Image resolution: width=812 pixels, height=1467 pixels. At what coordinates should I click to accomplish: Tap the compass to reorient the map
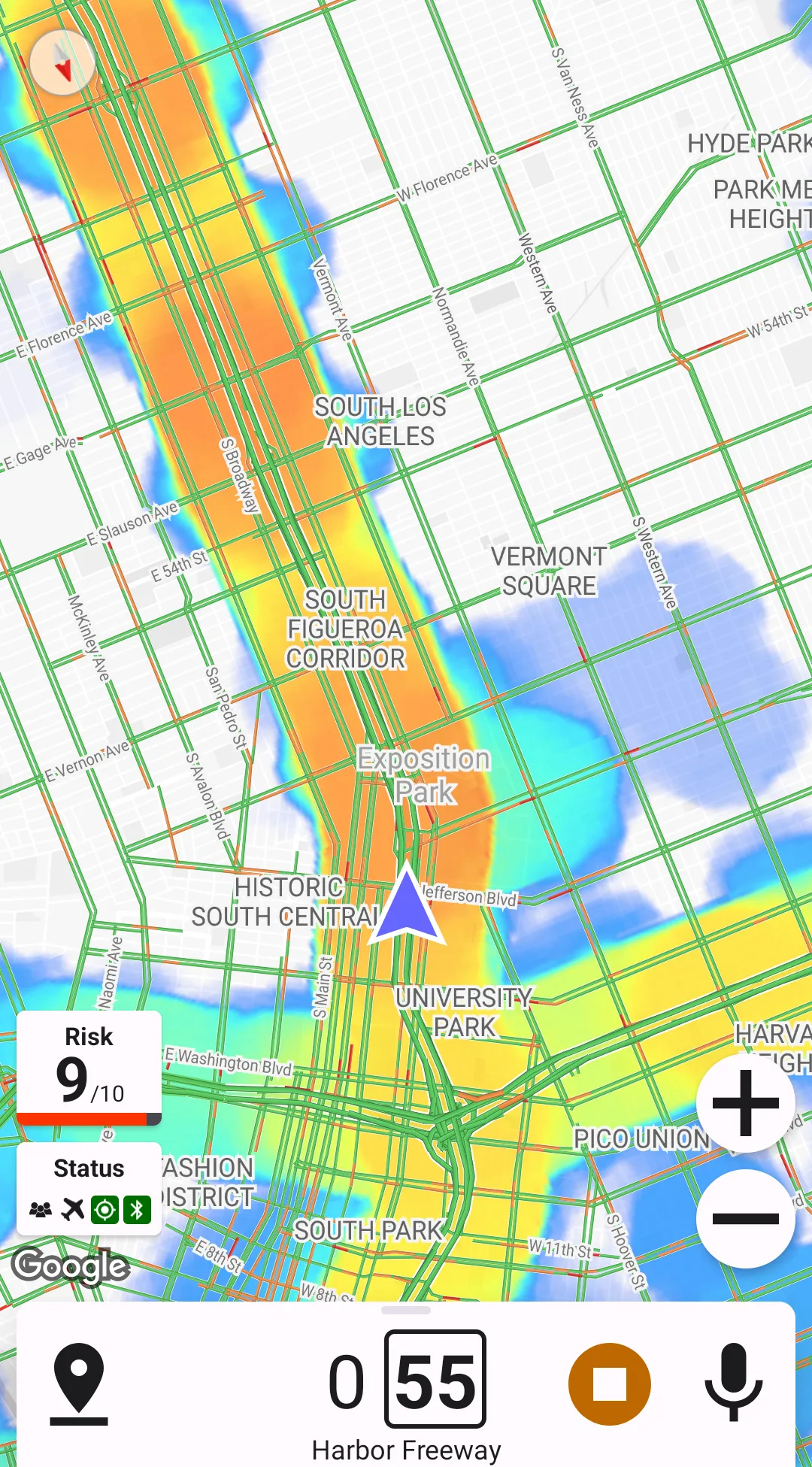click(x=63, y=62)
